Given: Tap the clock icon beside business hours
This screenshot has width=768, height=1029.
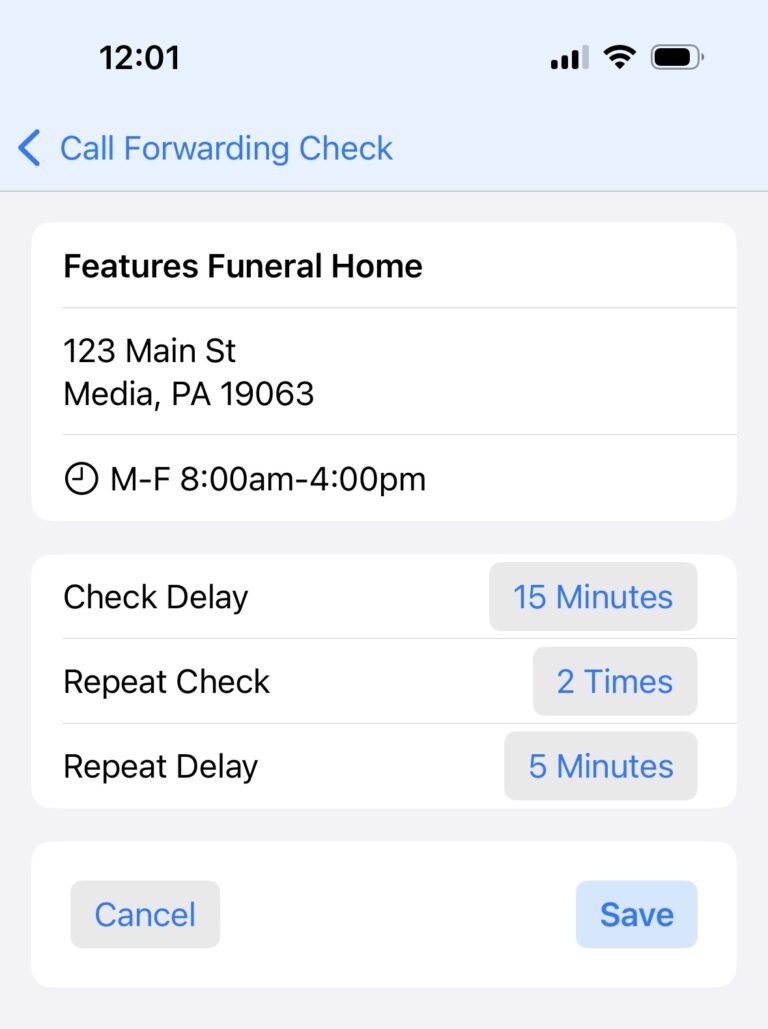Looking at the screenshot, I should tap(84, 479).
